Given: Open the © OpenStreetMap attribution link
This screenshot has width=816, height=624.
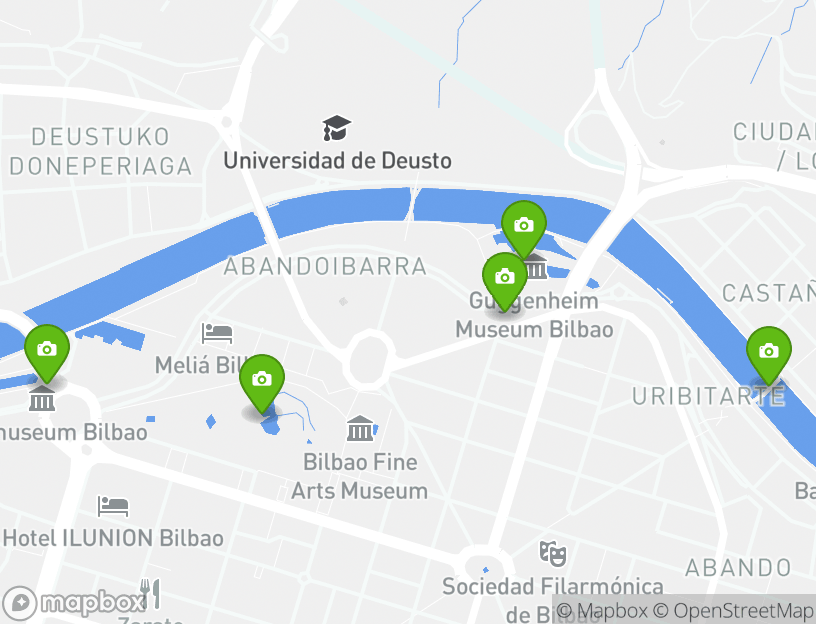Looking at the screenshot, I should [x=733, y=611].
